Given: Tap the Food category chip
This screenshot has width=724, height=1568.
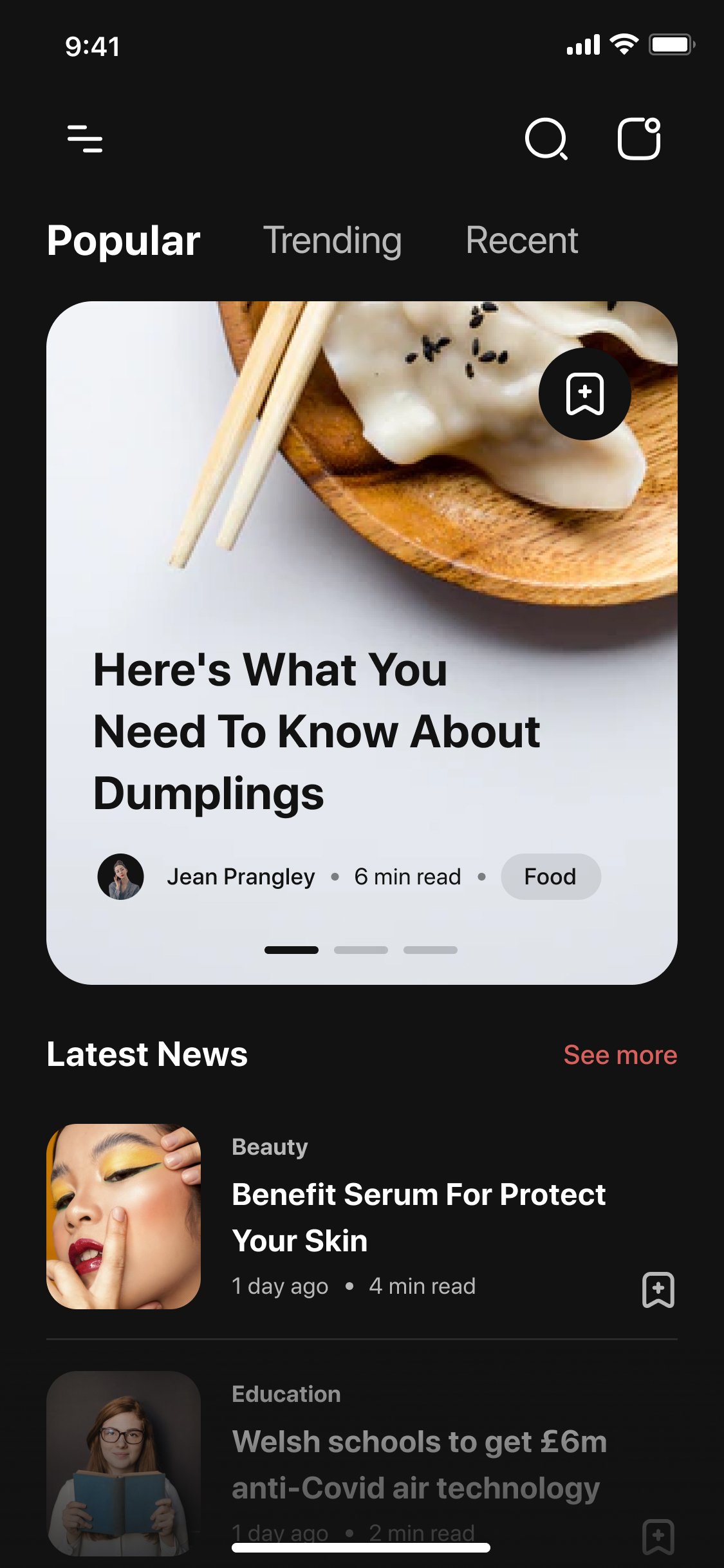Looking at the screenshot, I should (x=550, y=877).
